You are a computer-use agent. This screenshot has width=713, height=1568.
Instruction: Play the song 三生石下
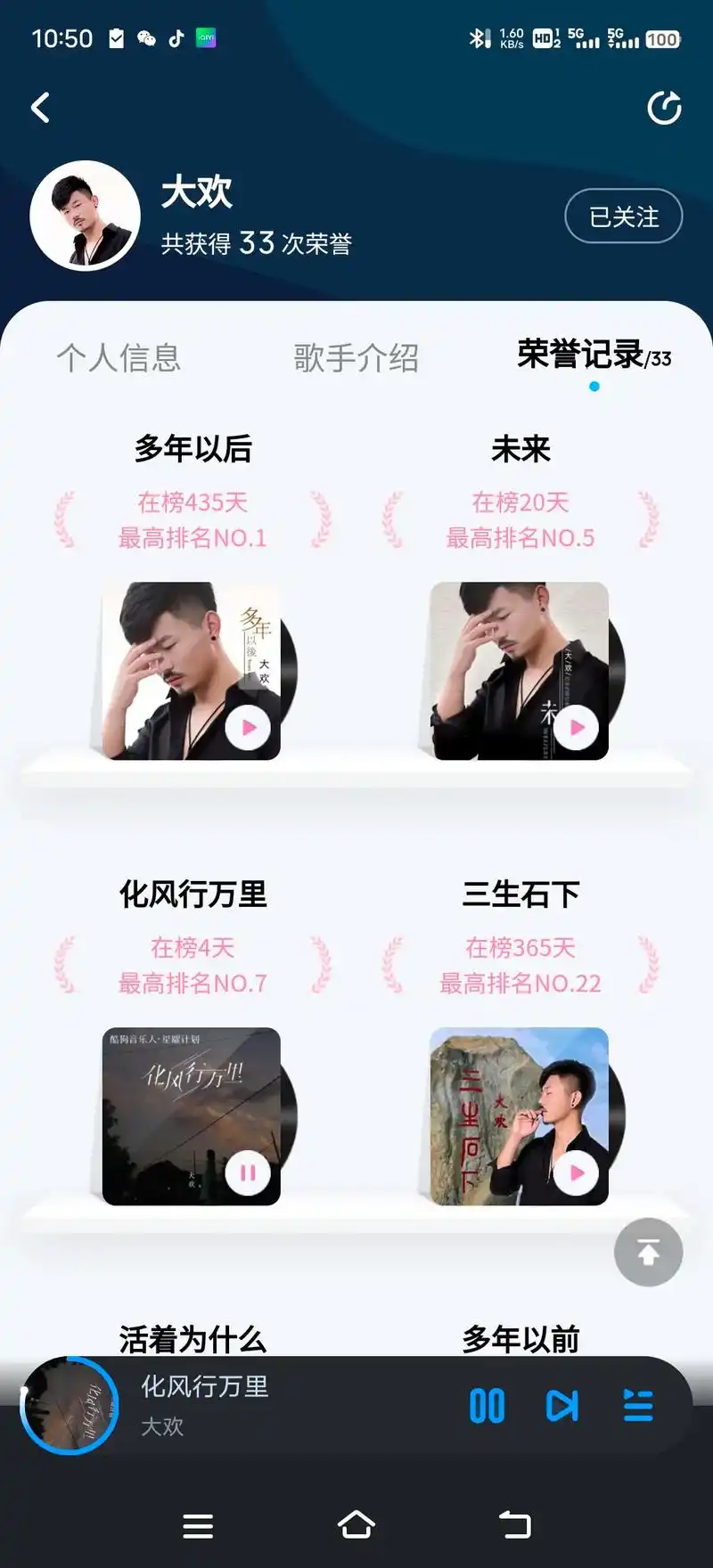point(577,1172)
